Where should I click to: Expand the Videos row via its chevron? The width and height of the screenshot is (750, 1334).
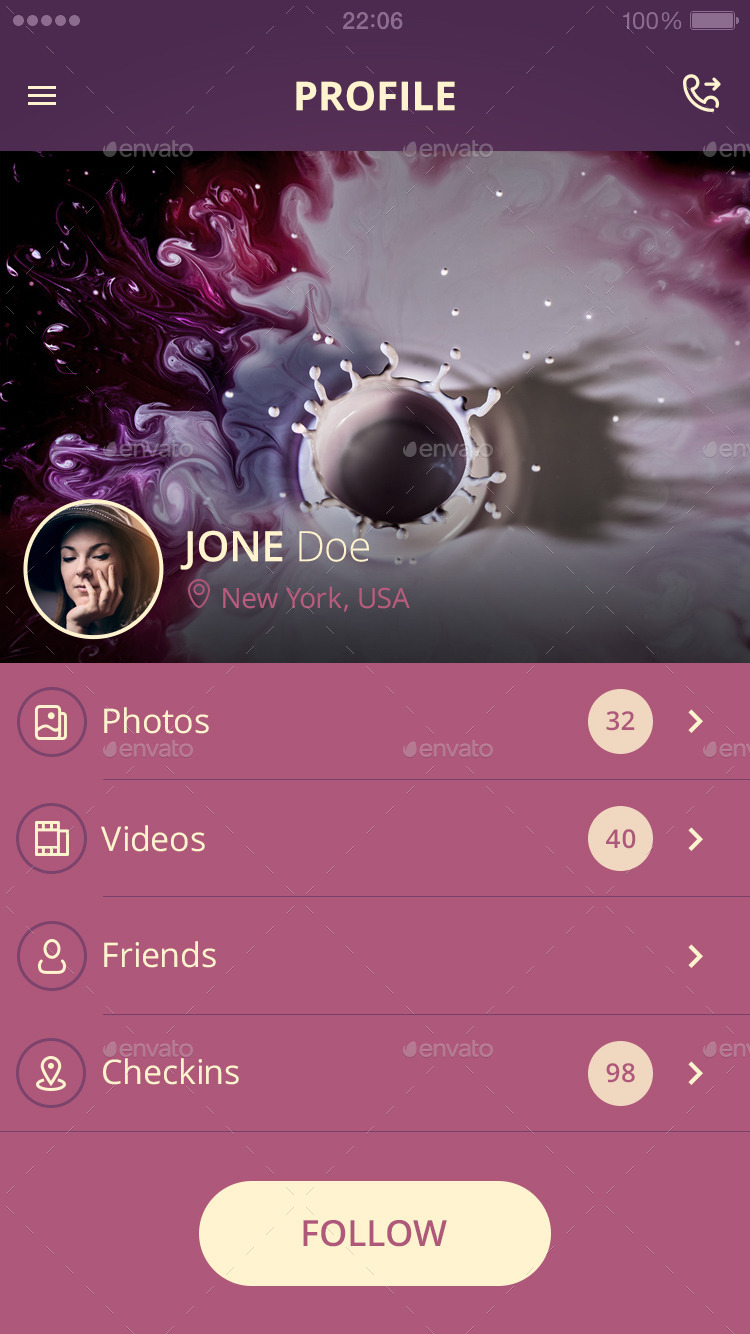694,839
